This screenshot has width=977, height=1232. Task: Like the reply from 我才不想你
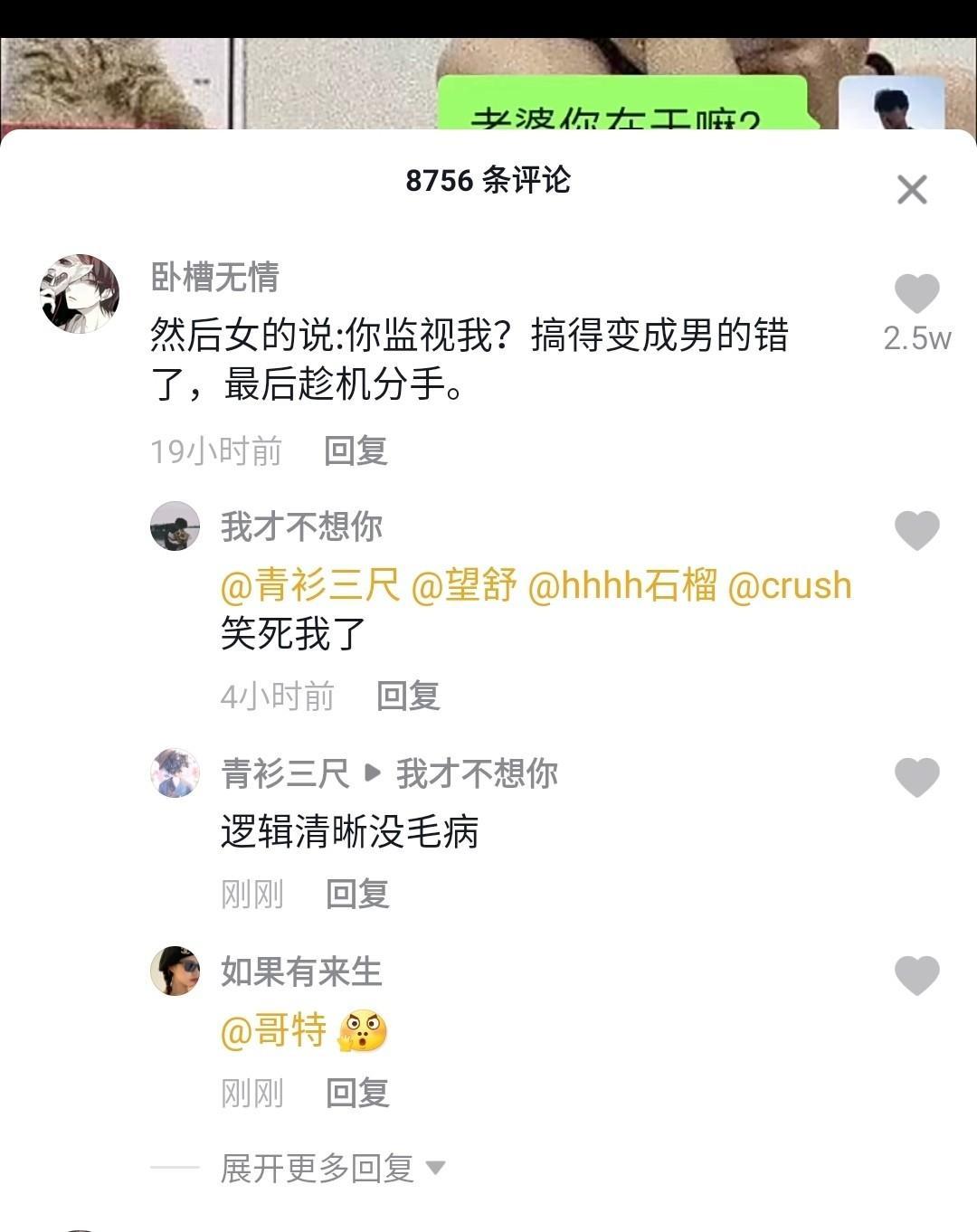(x=916, y=529)
